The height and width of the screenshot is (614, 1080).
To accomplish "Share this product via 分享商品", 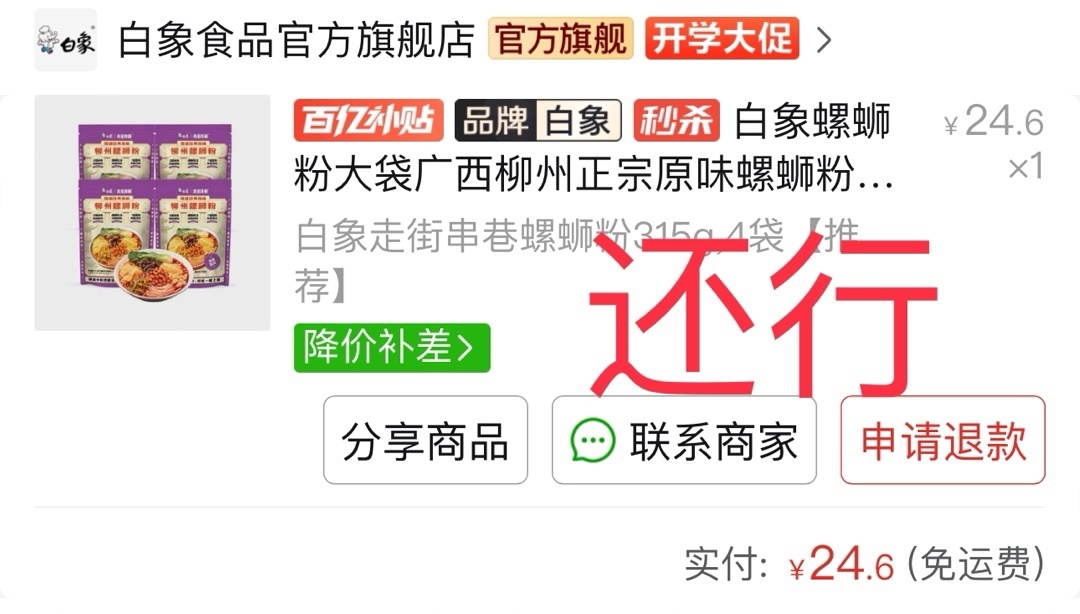I will tap(426, 440).
